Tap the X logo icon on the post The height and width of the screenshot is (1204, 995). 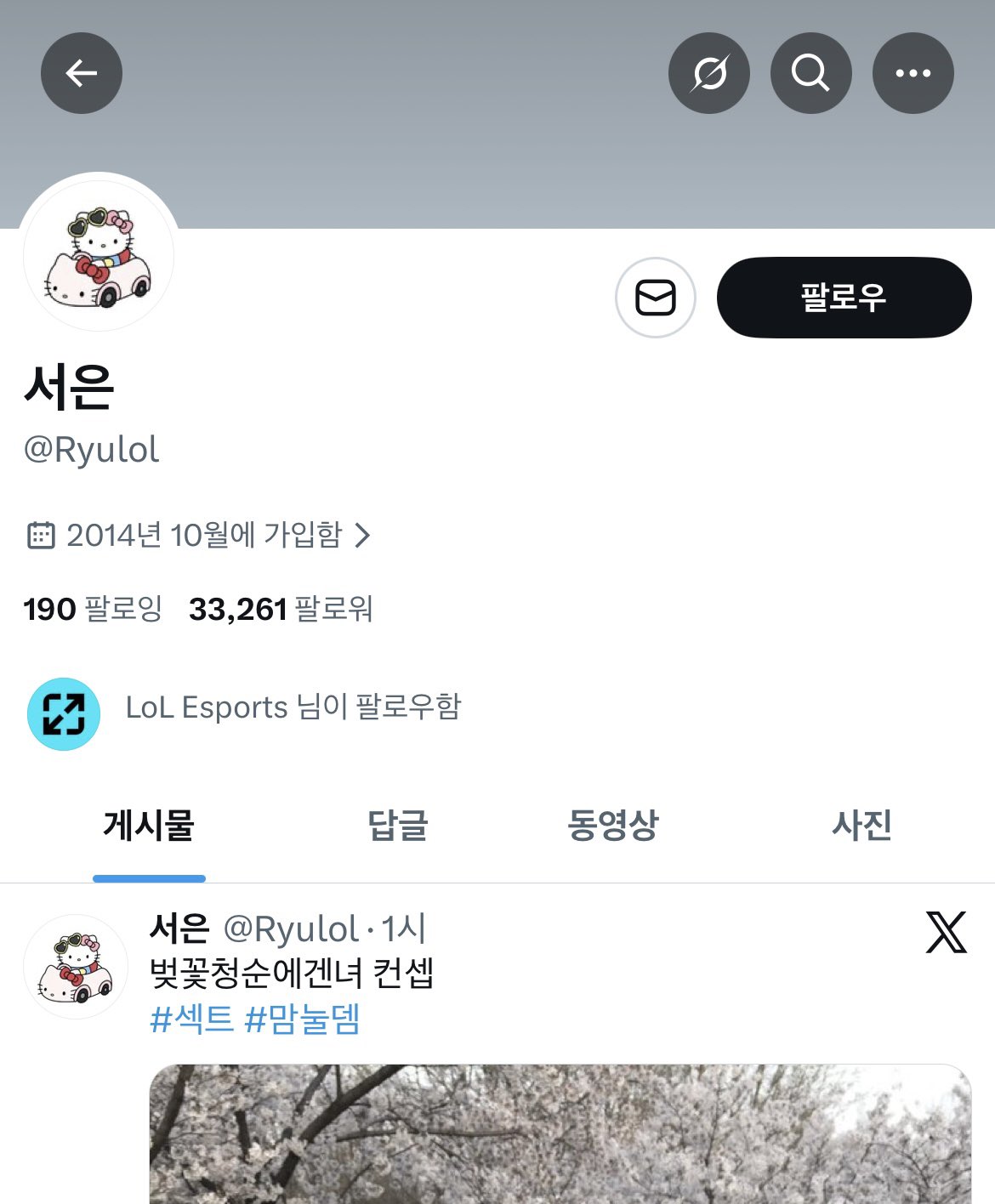[x=946, y=932]
